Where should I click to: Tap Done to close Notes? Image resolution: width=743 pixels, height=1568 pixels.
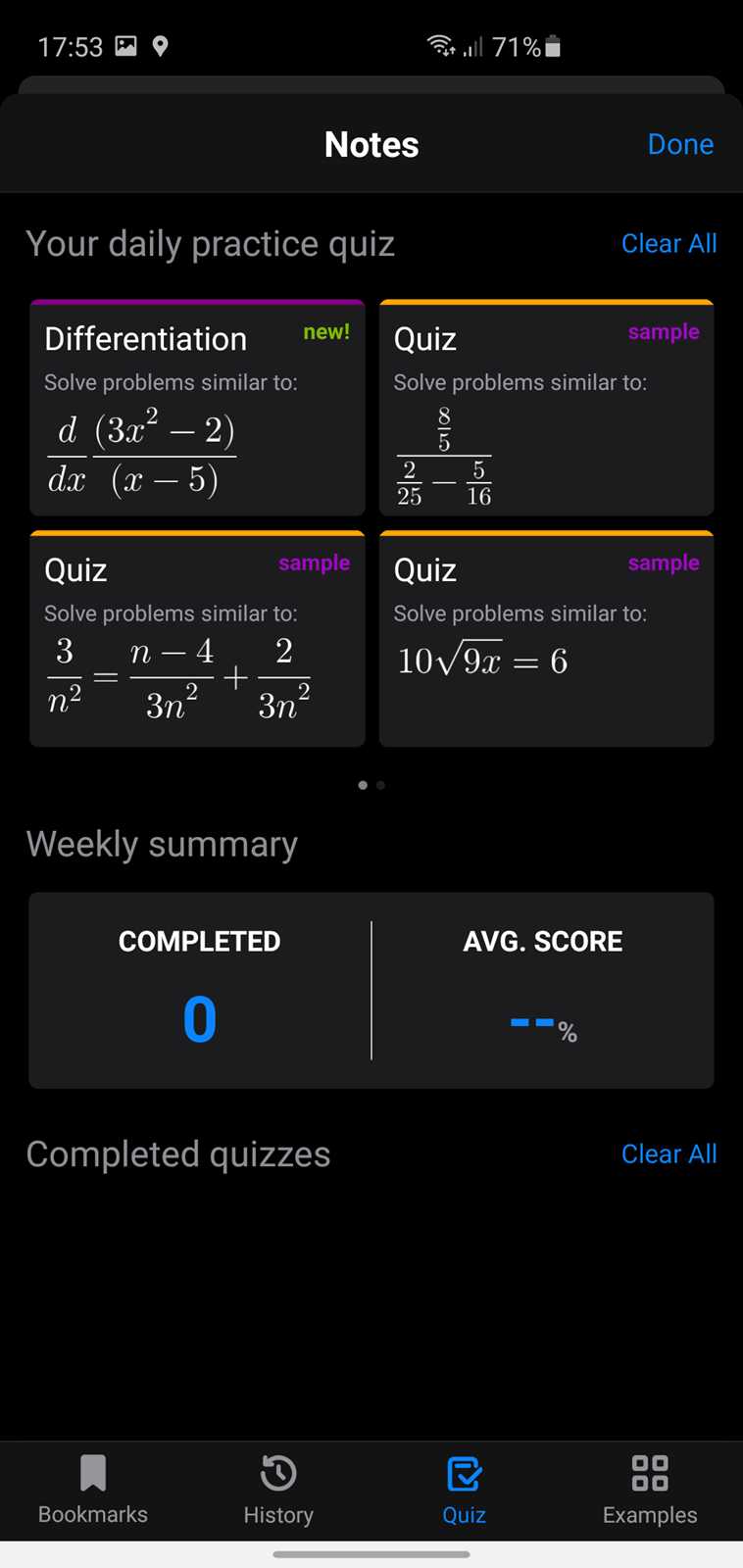click(680, 144)
